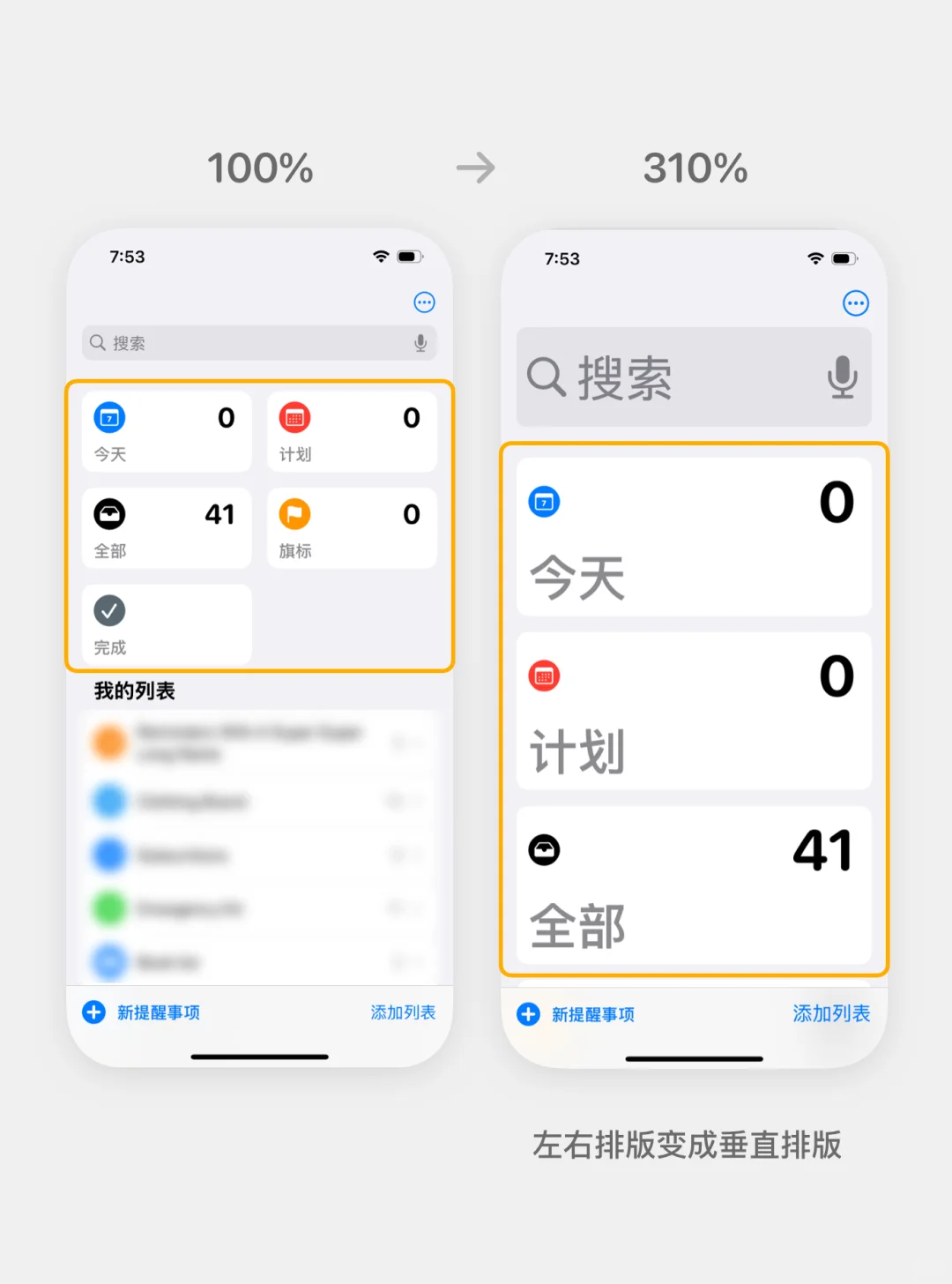Tap the first blue list in 我的列表
The height and width of the screenshot is (1284, 952).
tap(108, 802)
